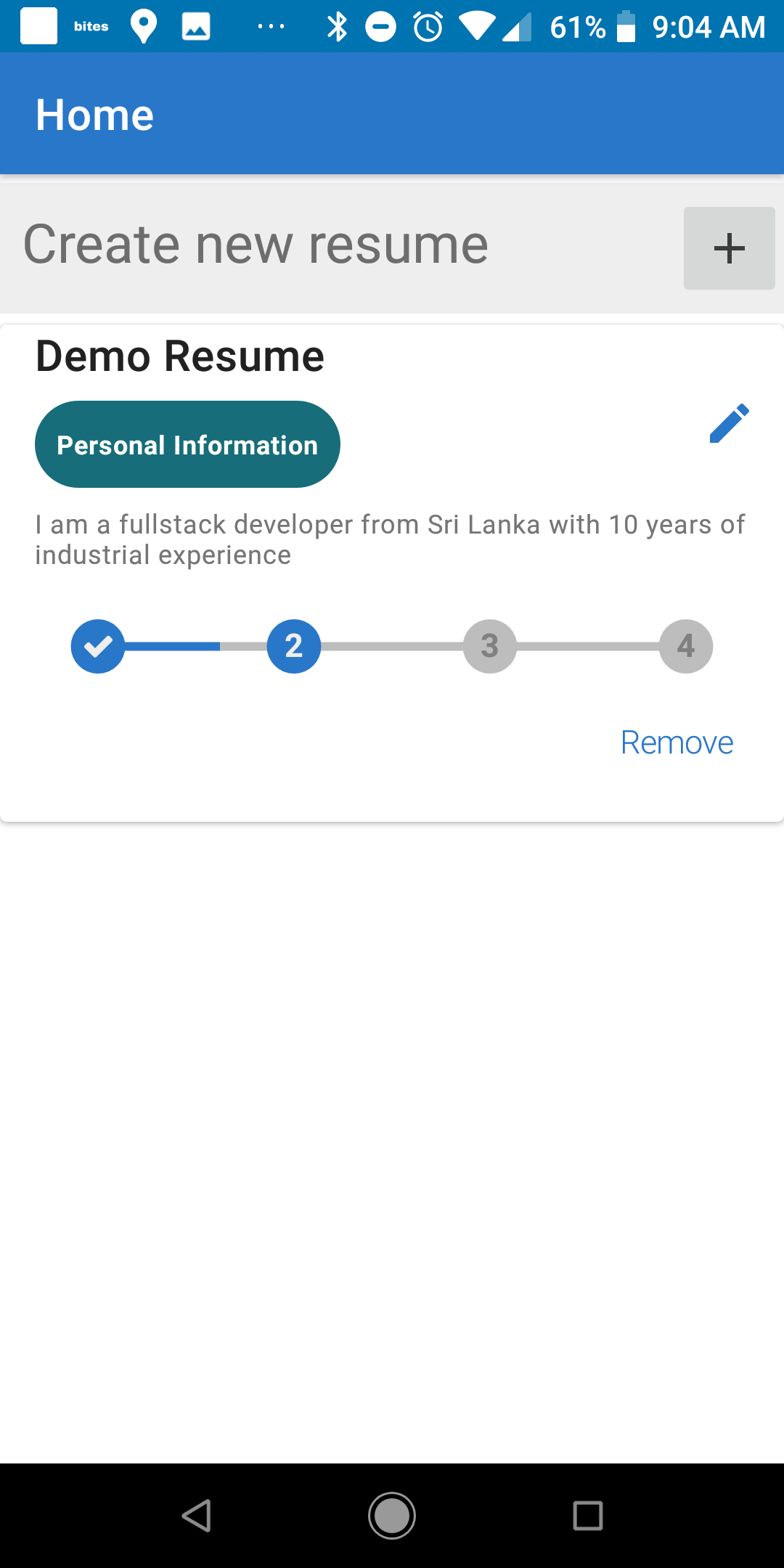This screenshot has height=1568, width=784.
Task: Tap the Wi-Fi icon in the status bar
Action: click(x=476, y=27)
